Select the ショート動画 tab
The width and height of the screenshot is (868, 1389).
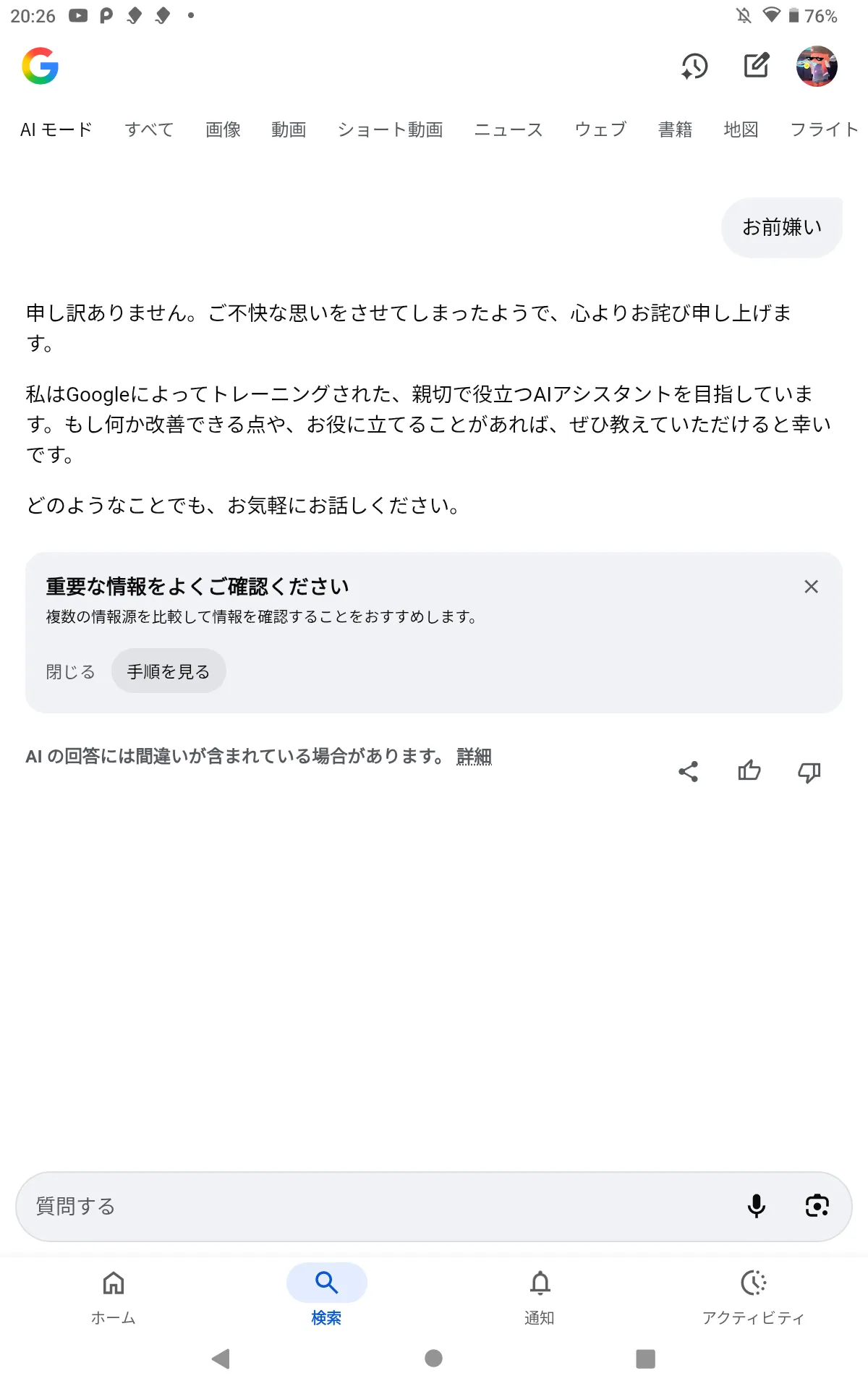tap(391, 129)
